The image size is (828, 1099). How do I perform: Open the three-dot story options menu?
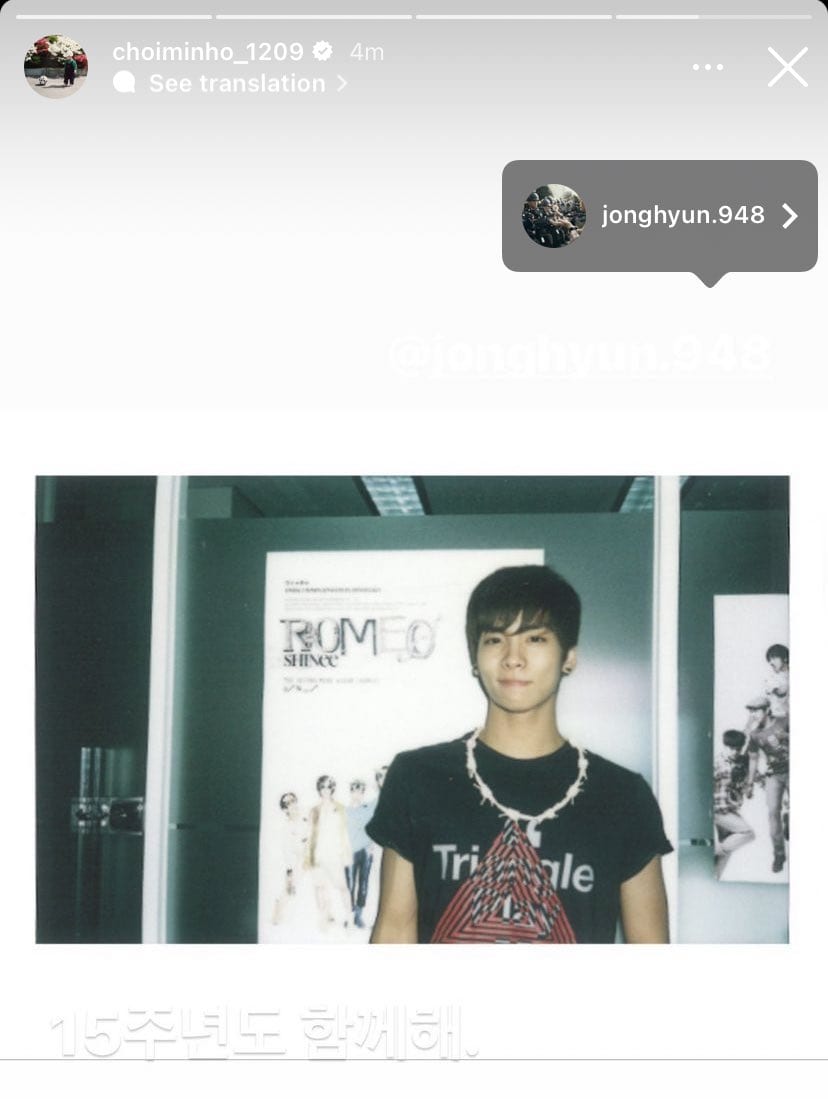707,67
